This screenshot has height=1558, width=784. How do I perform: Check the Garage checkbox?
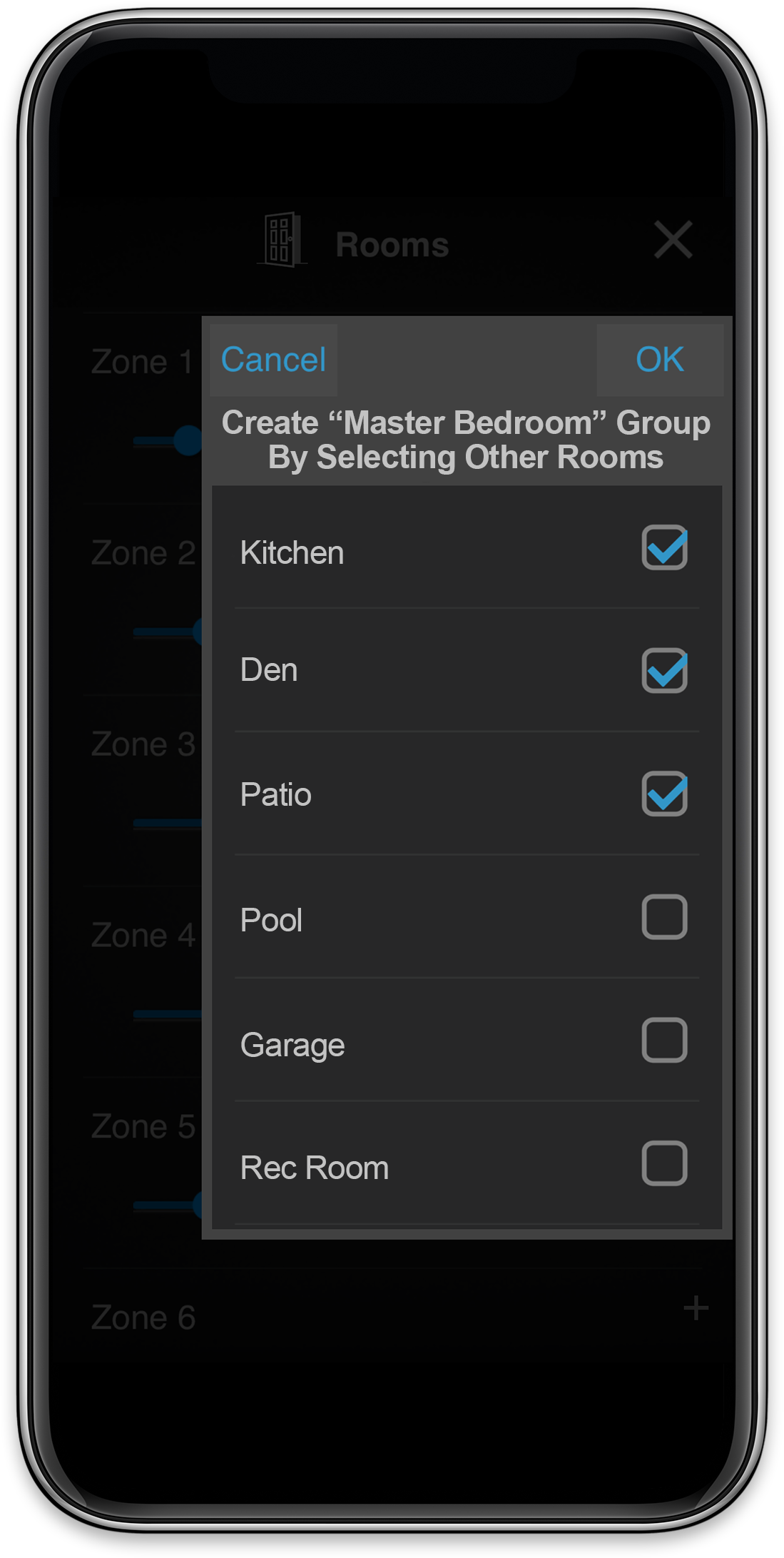664,1041
